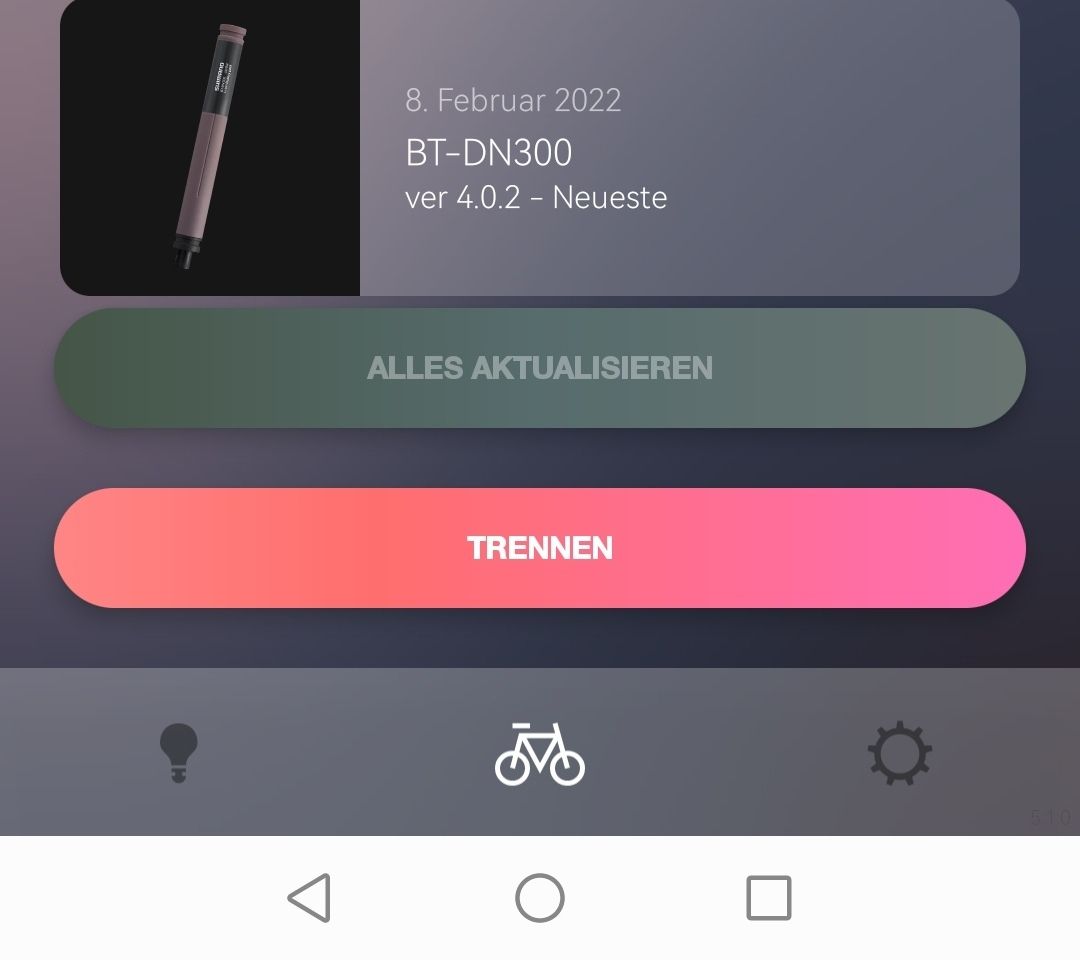
Task: Disconnect via the TRENNEN button
Action: point(540,548)
